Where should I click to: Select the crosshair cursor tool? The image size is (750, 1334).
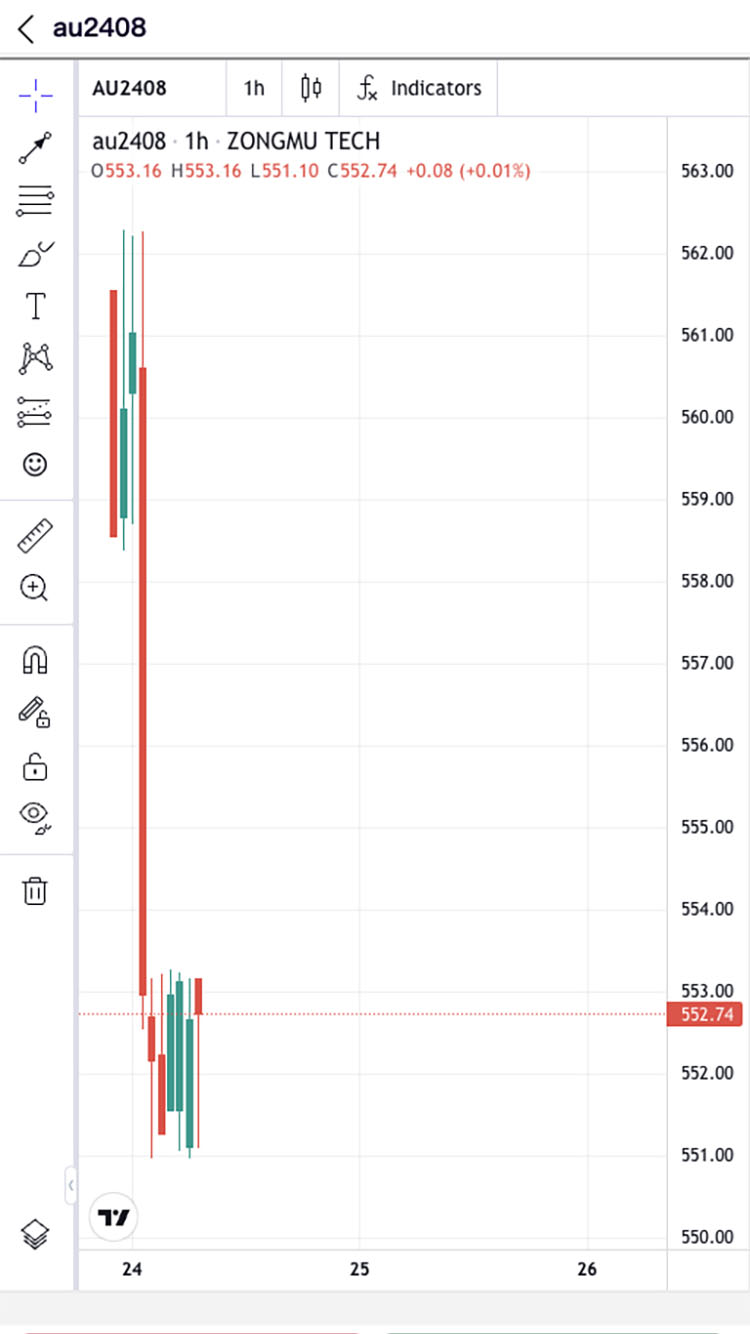click(x=35, y=96)
